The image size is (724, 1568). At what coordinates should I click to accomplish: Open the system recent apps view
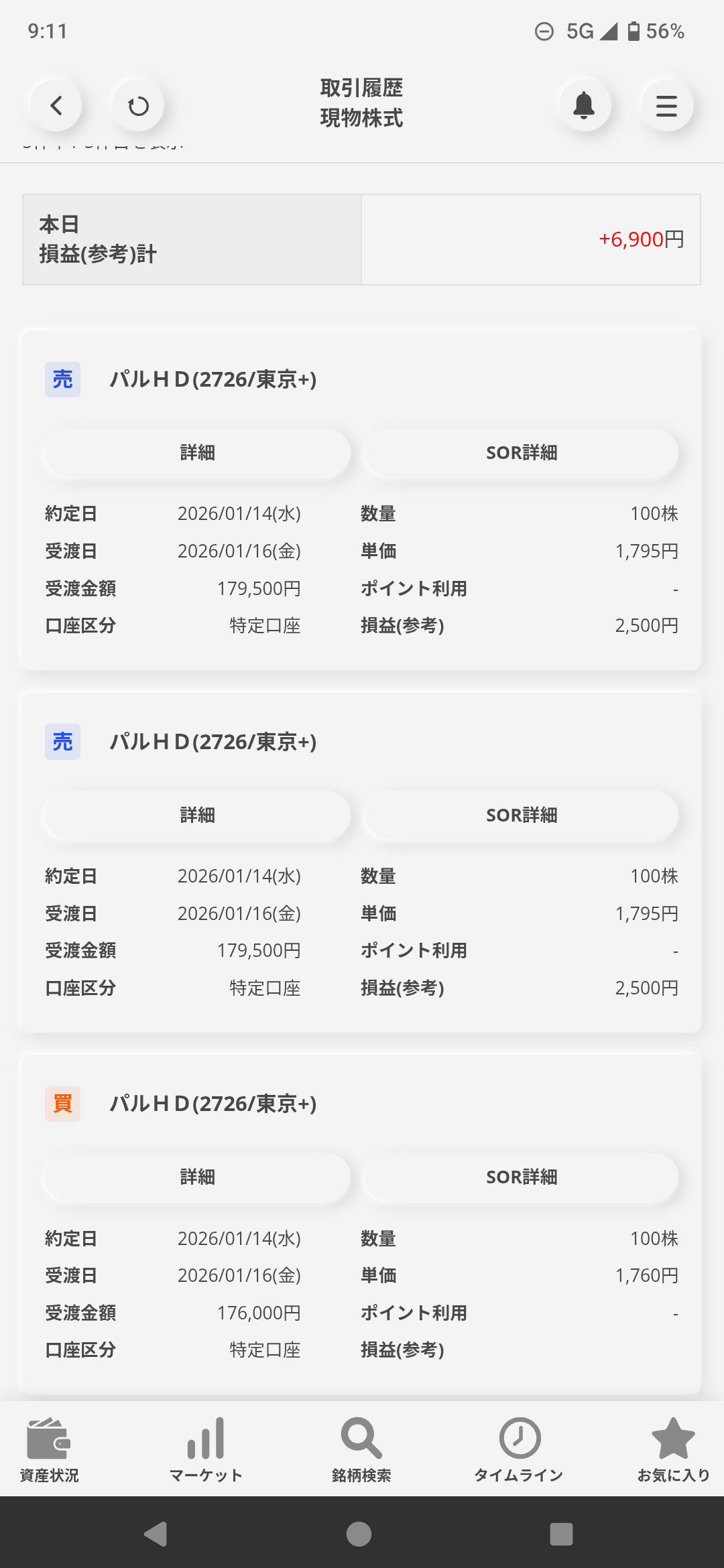[x=561, y=1534]
